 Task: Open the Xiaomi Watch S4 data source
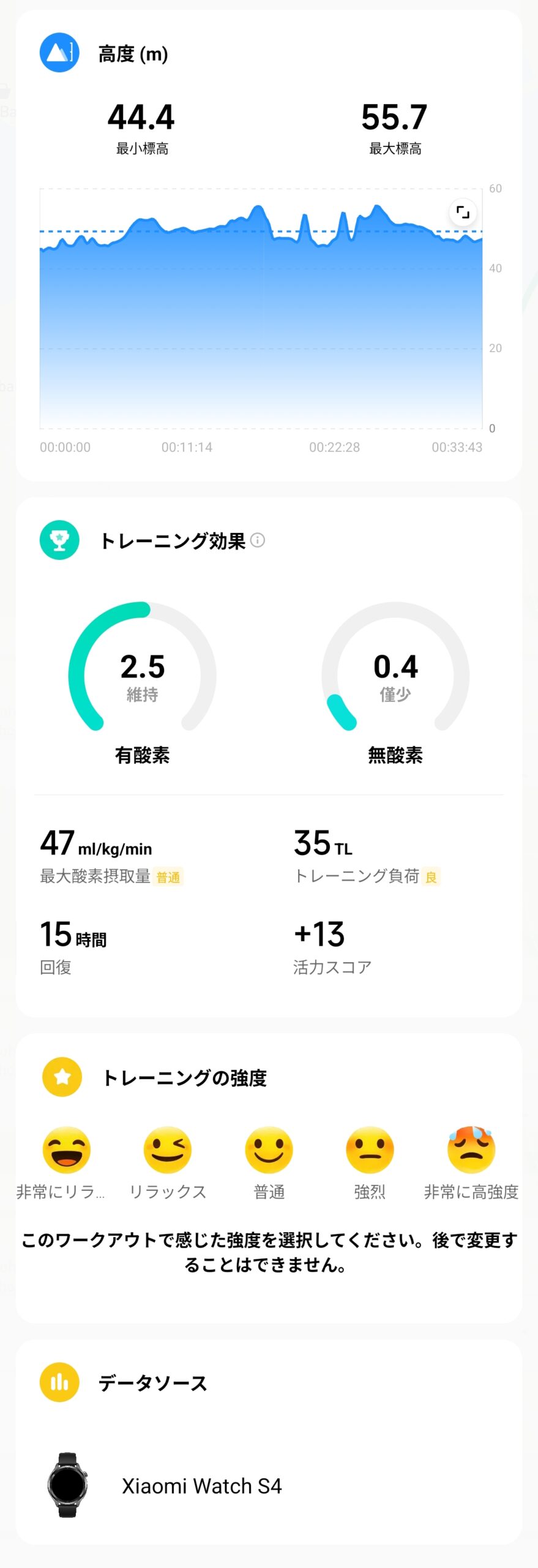pyautogui.click(x=201, y=1485)
